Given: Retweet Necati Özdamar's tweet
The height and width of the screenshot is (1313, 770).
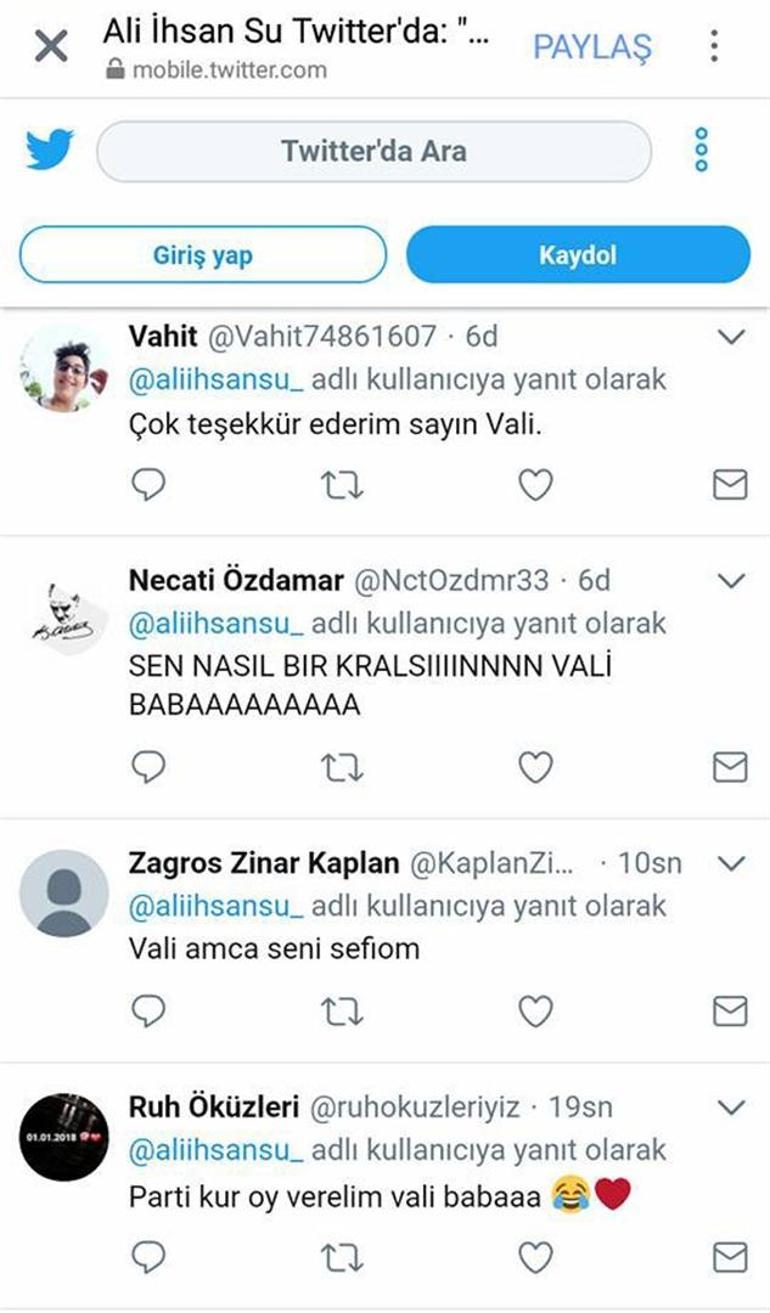Looking at the screenshot, I should coord(342,768).
